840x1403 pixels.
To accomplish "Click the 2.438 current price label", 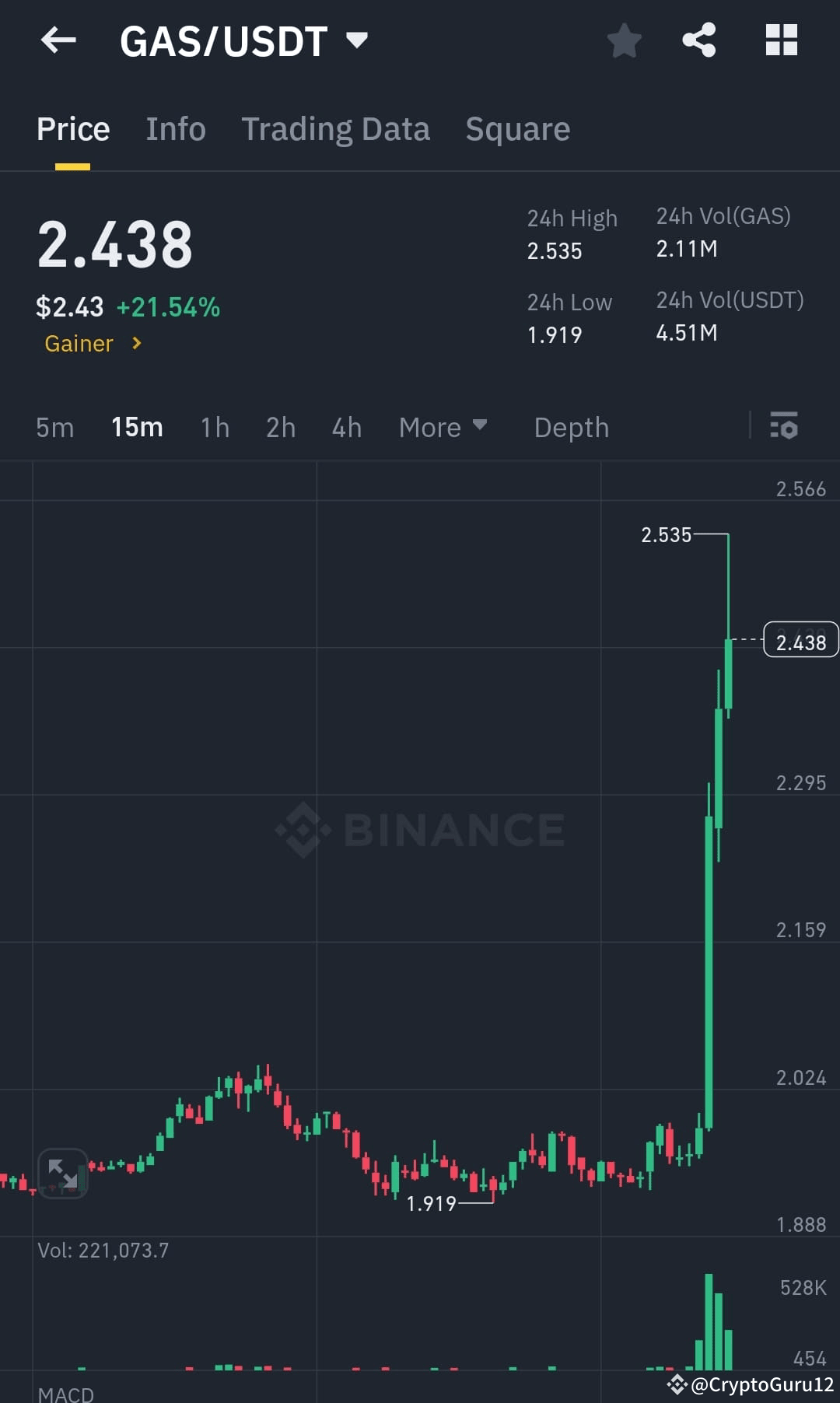I will 801,640.
